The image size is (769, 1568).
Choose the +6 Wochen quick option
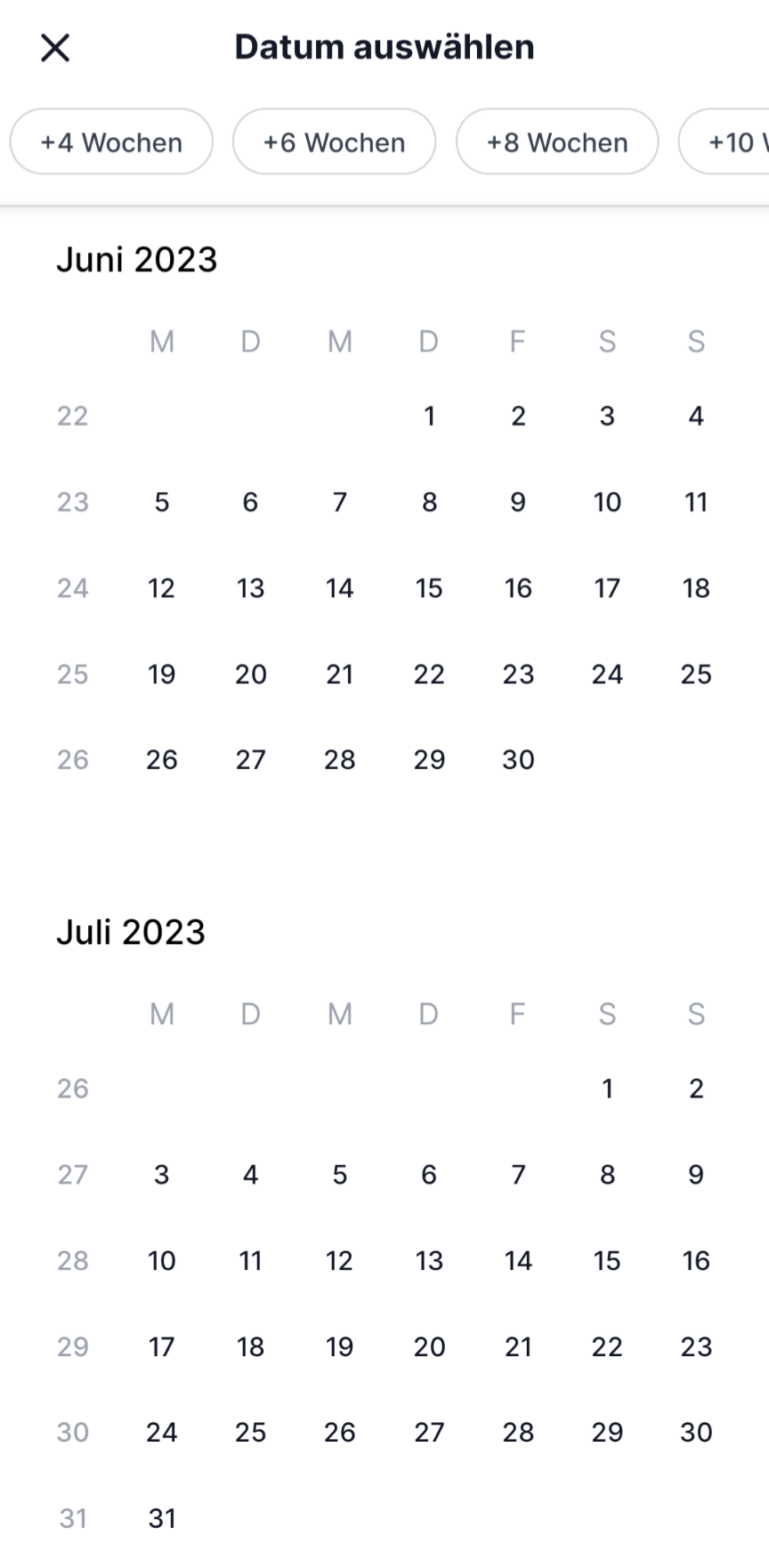tap(334, 141)
